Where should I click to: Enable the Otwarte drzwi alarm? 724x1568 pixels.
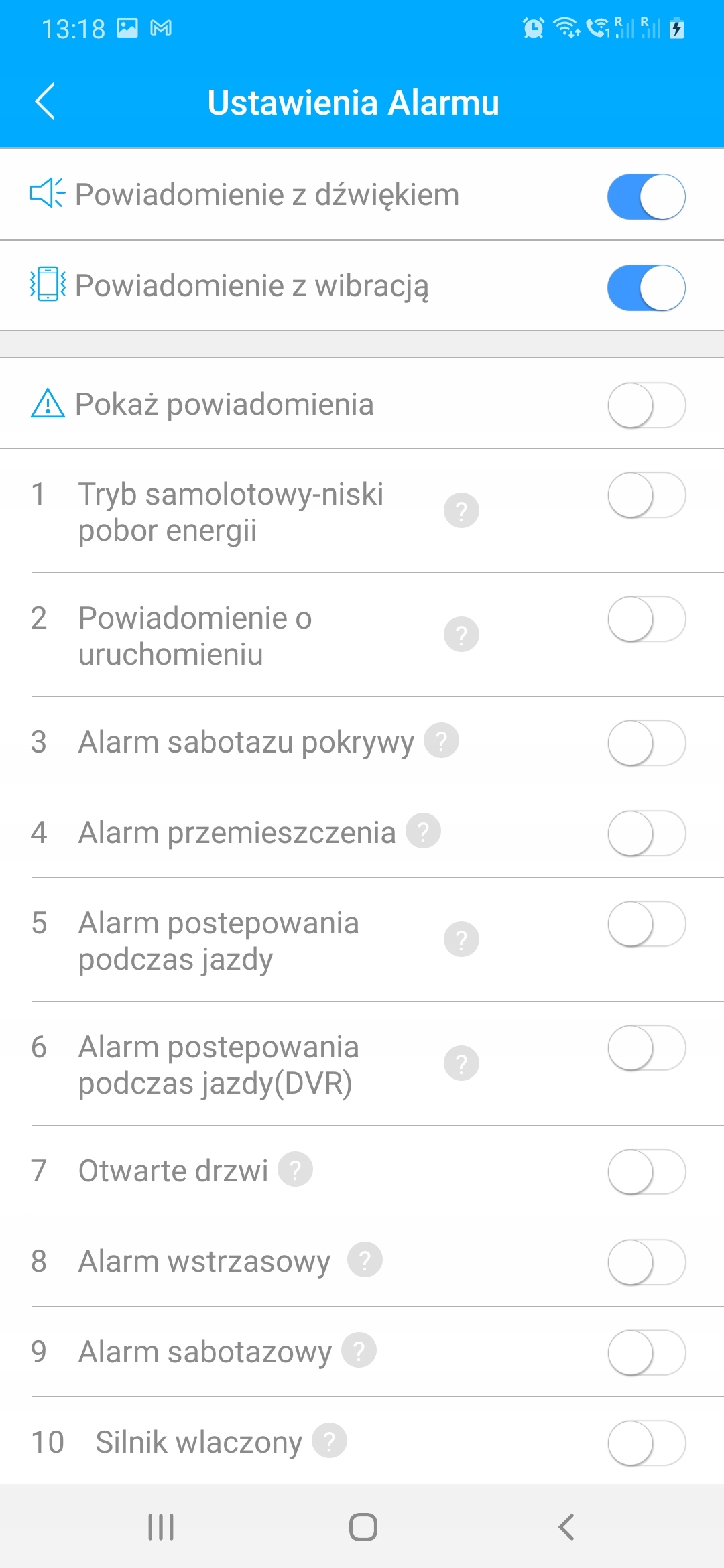(x=646, y=1171)
